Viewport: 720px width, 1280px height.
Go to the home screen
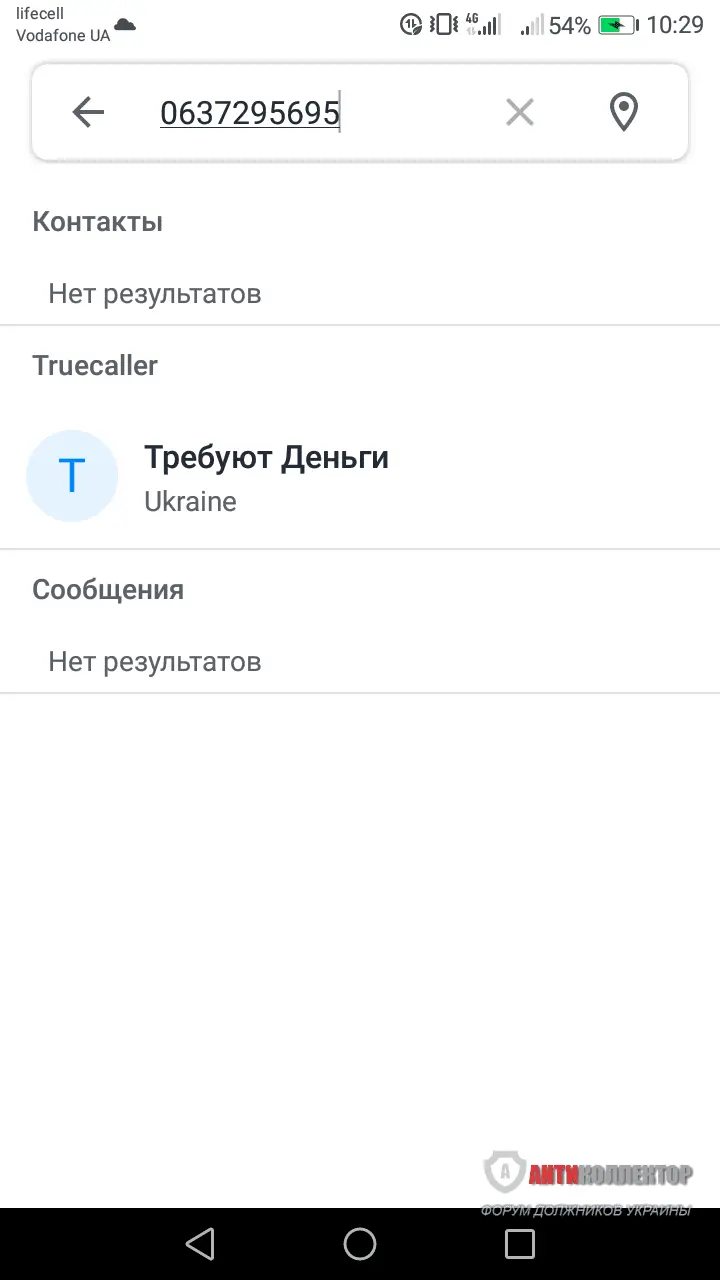coord(360,1244)
